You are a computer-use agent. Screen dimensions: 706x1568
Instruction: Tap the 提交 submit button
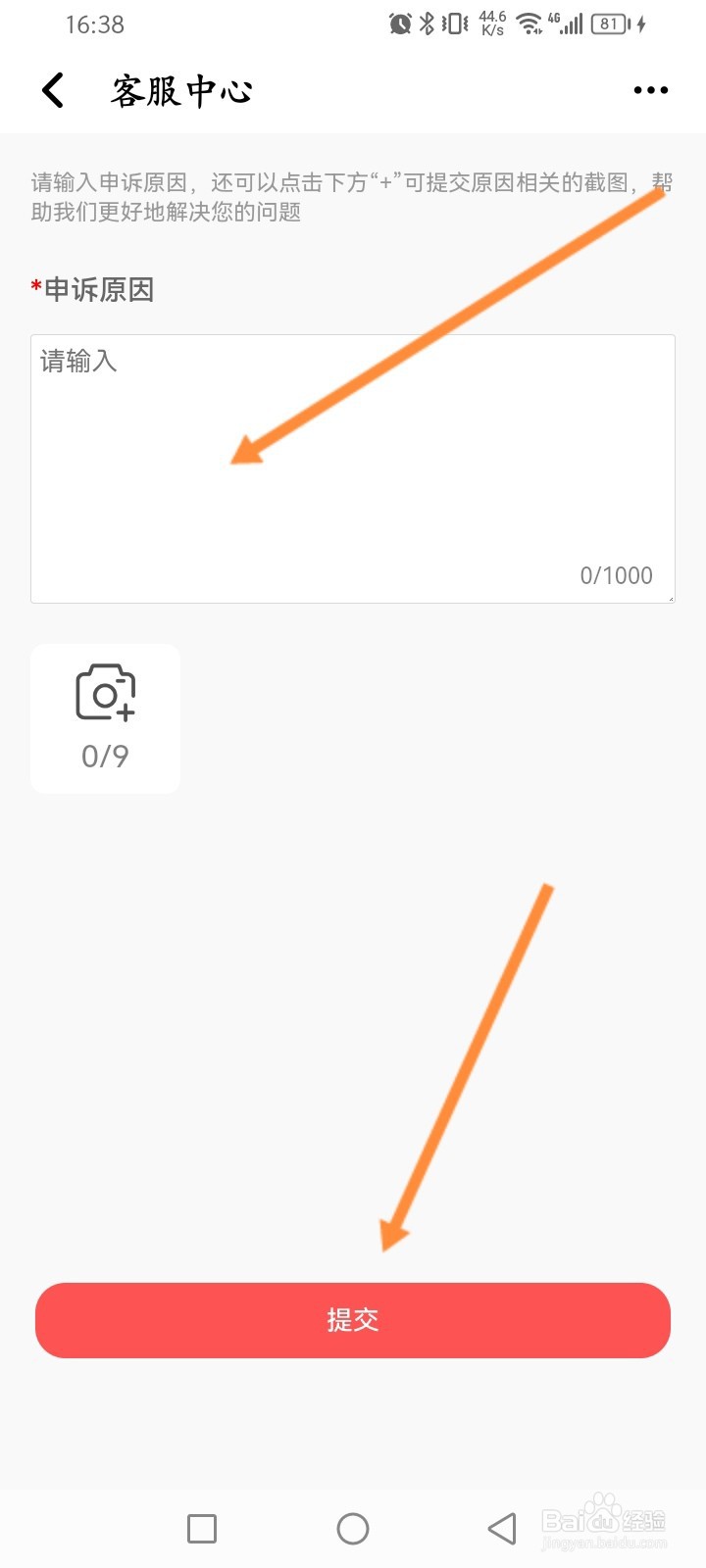[353, 1320]
